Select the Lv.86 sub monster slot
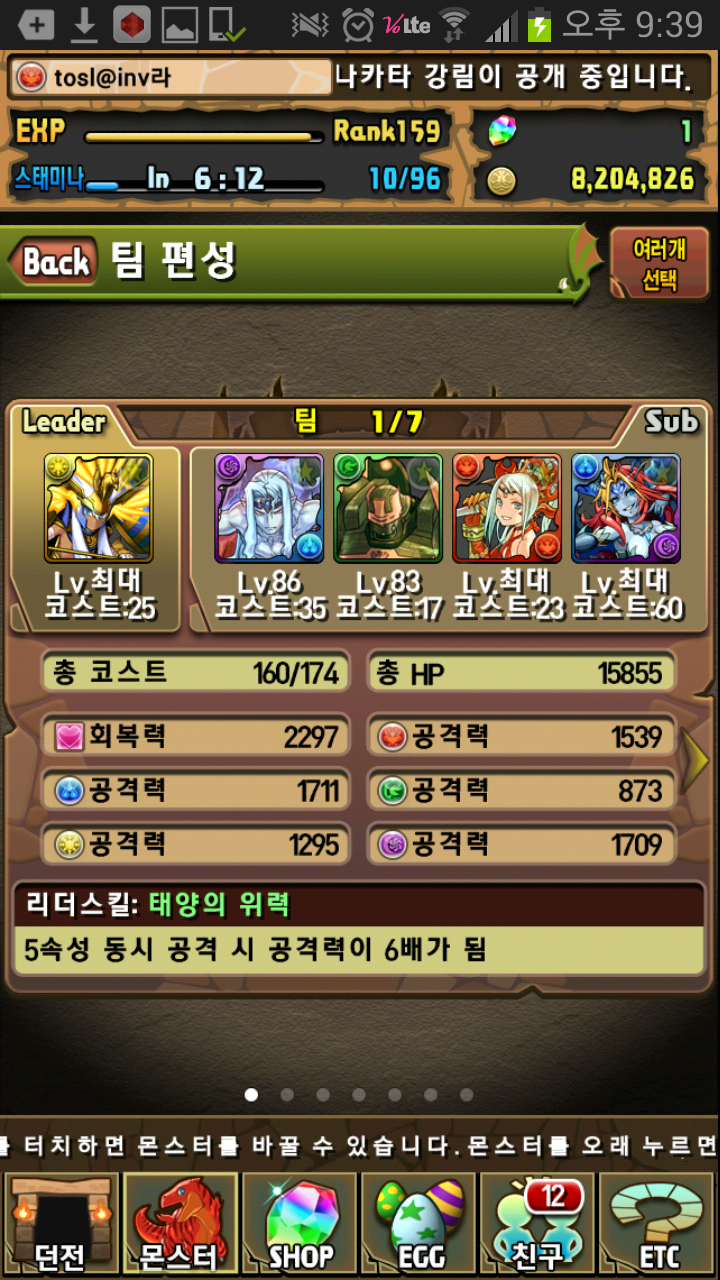This screenshot has width=720, height=1280. coord(269,508)
